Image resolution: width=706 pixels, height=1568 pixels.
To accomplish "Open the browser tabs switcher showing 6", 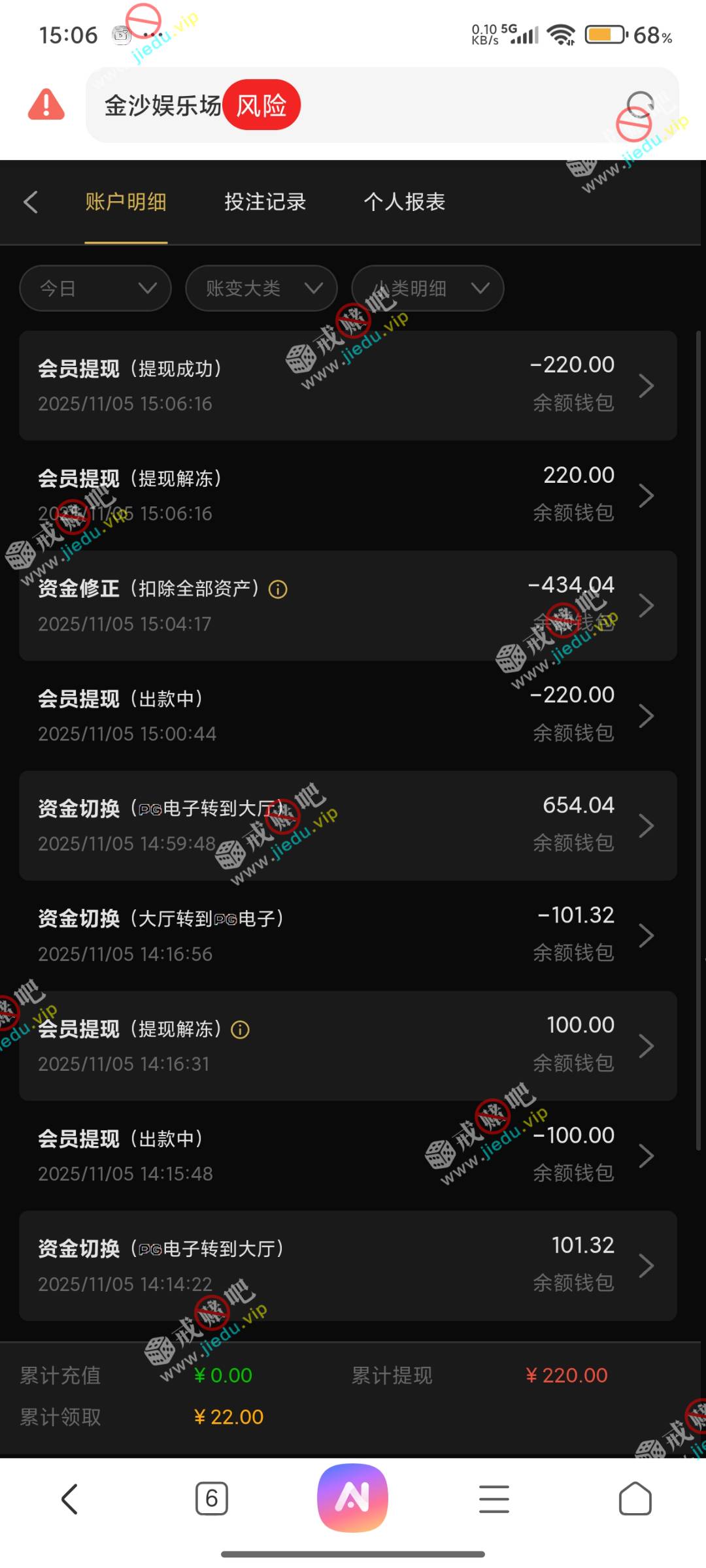I will pos(212,1498).
